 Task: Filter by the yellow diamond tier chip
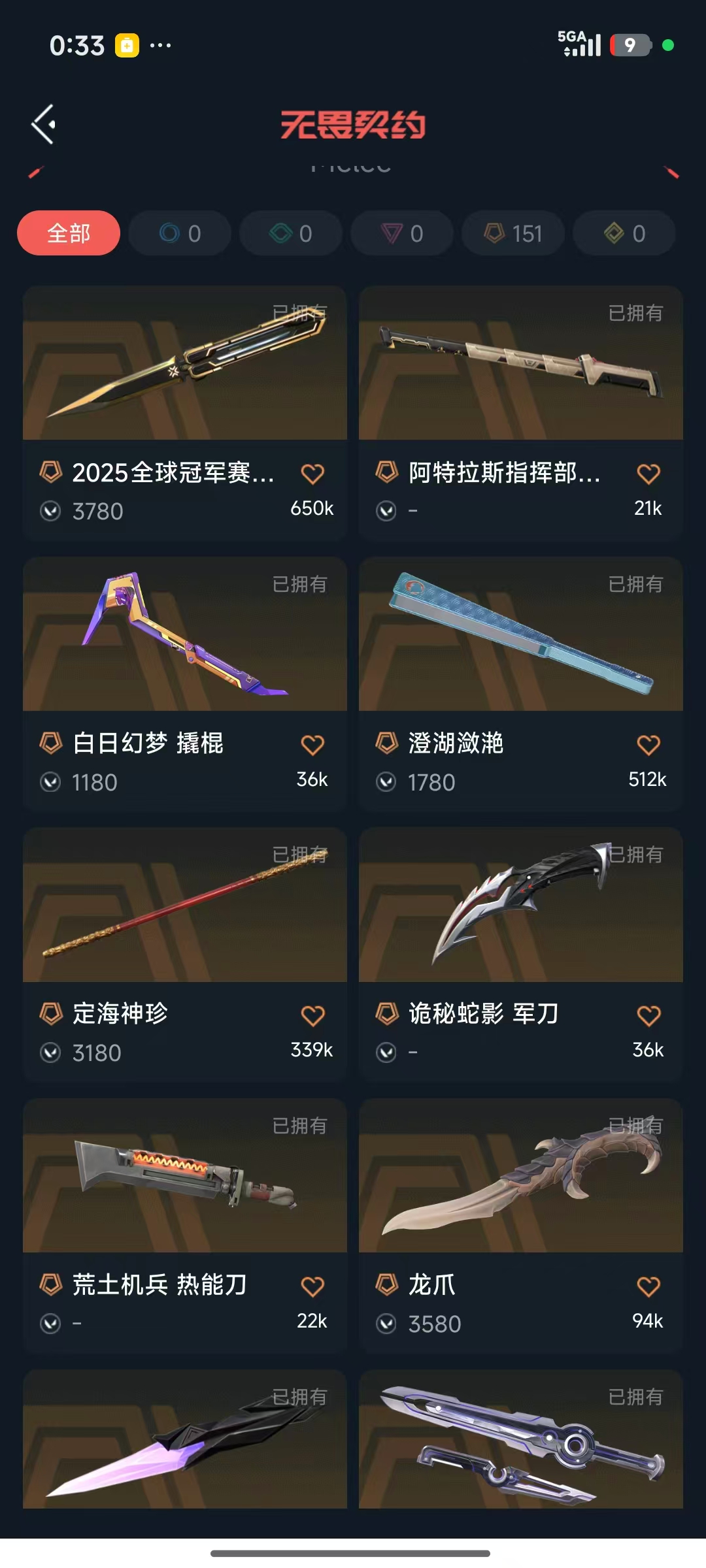(624, 233)
